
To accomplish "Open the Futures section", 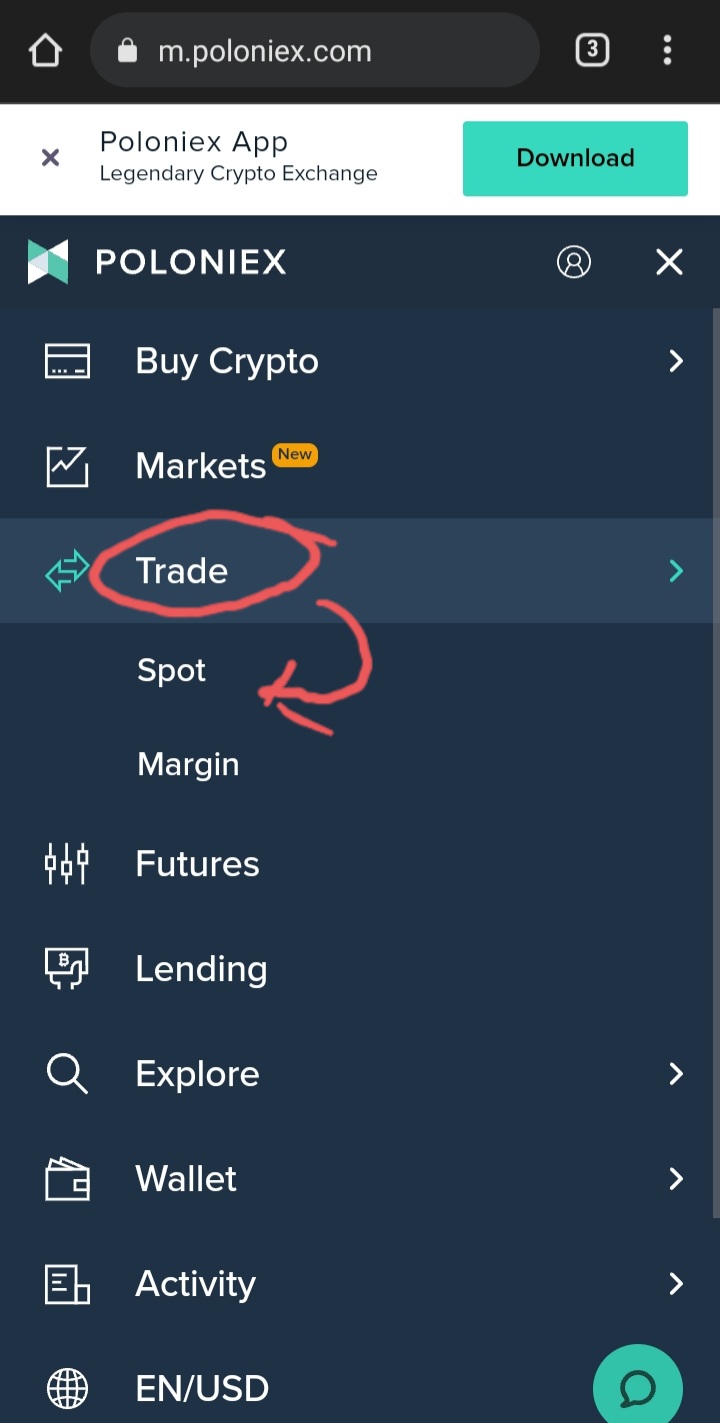I will [x=197, y=864].
